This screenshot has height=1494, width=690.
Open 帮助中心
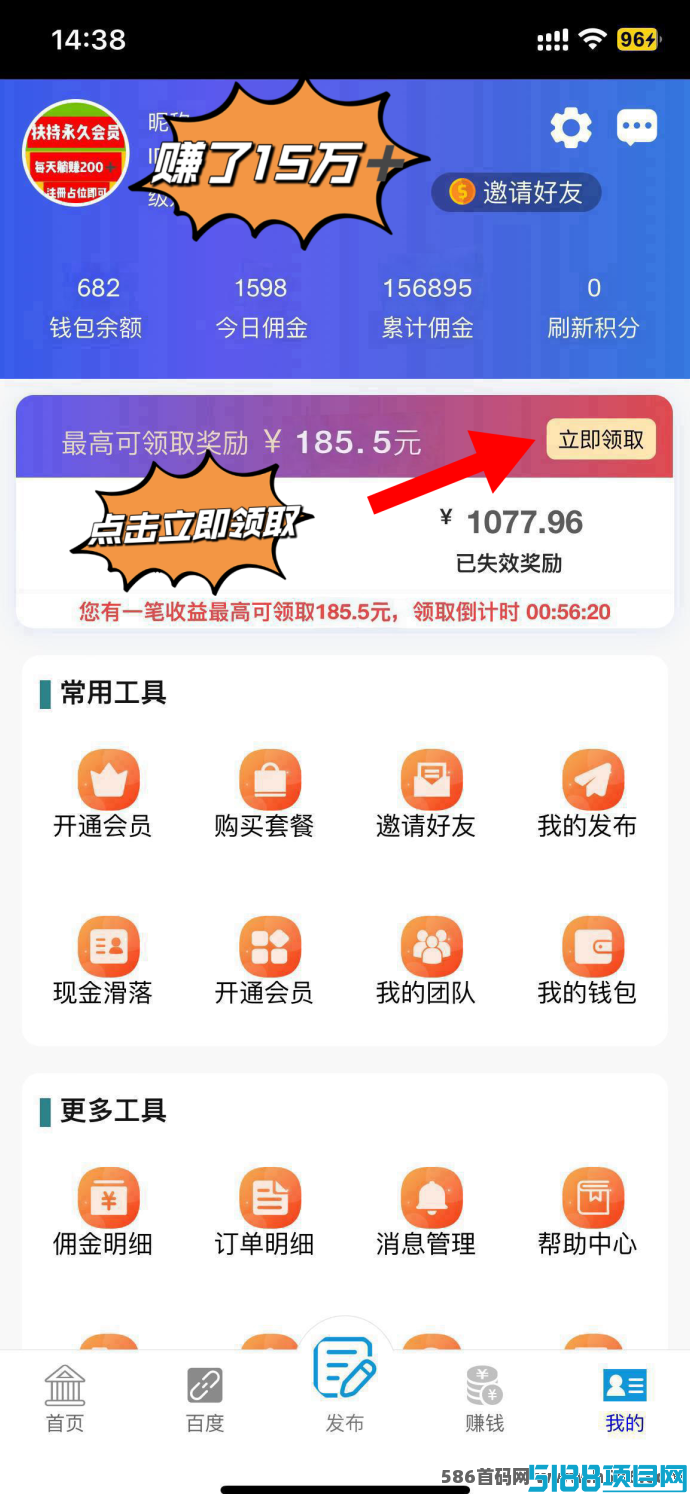[x=588, y=1212]
